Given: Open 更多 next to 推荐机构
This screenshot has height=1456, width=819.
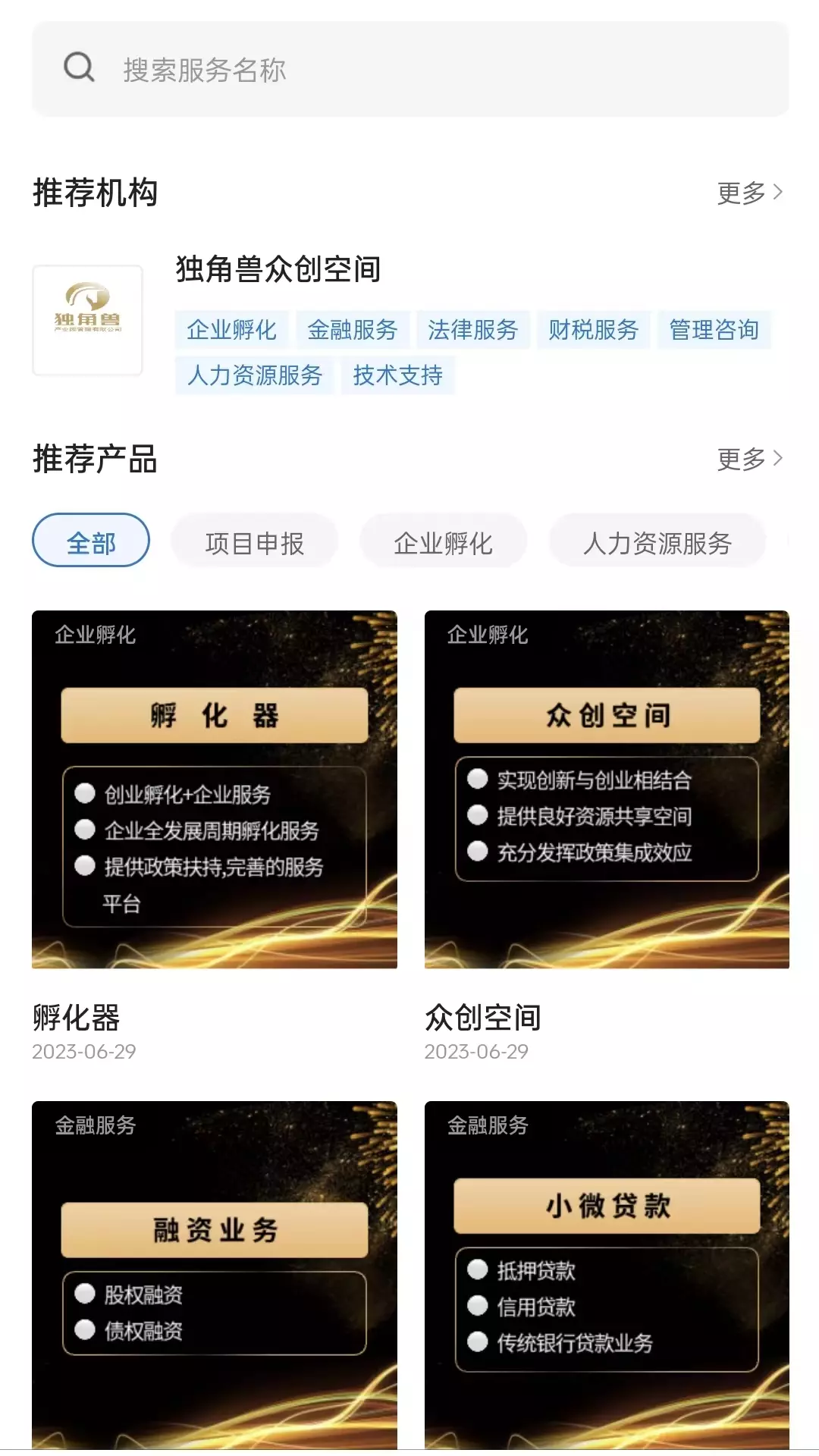Looking at the screenshot, I should (749, 193).
